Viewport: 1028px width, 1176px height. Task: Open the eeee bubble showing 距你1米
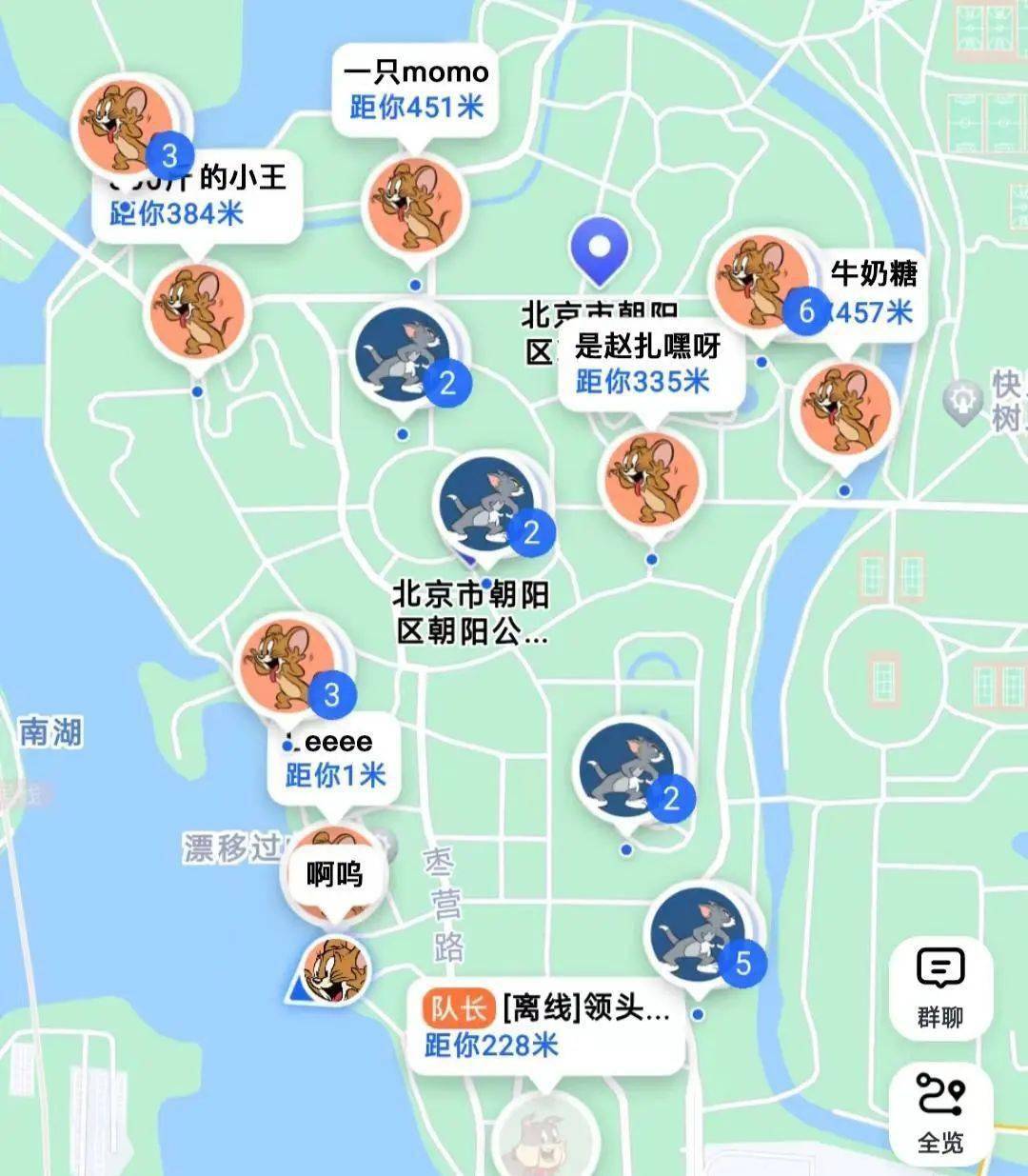point(333,758)
